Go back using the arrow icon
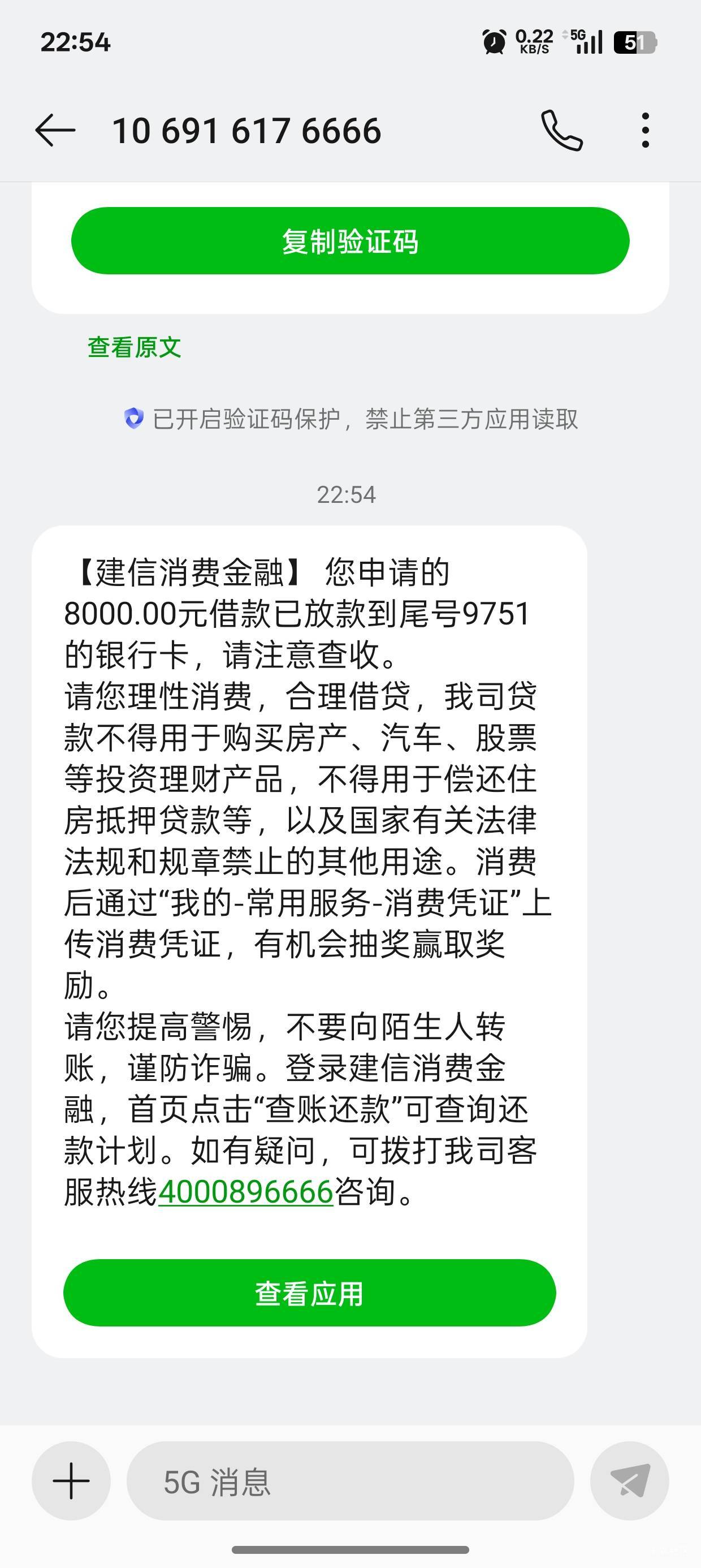 (55, 130)
